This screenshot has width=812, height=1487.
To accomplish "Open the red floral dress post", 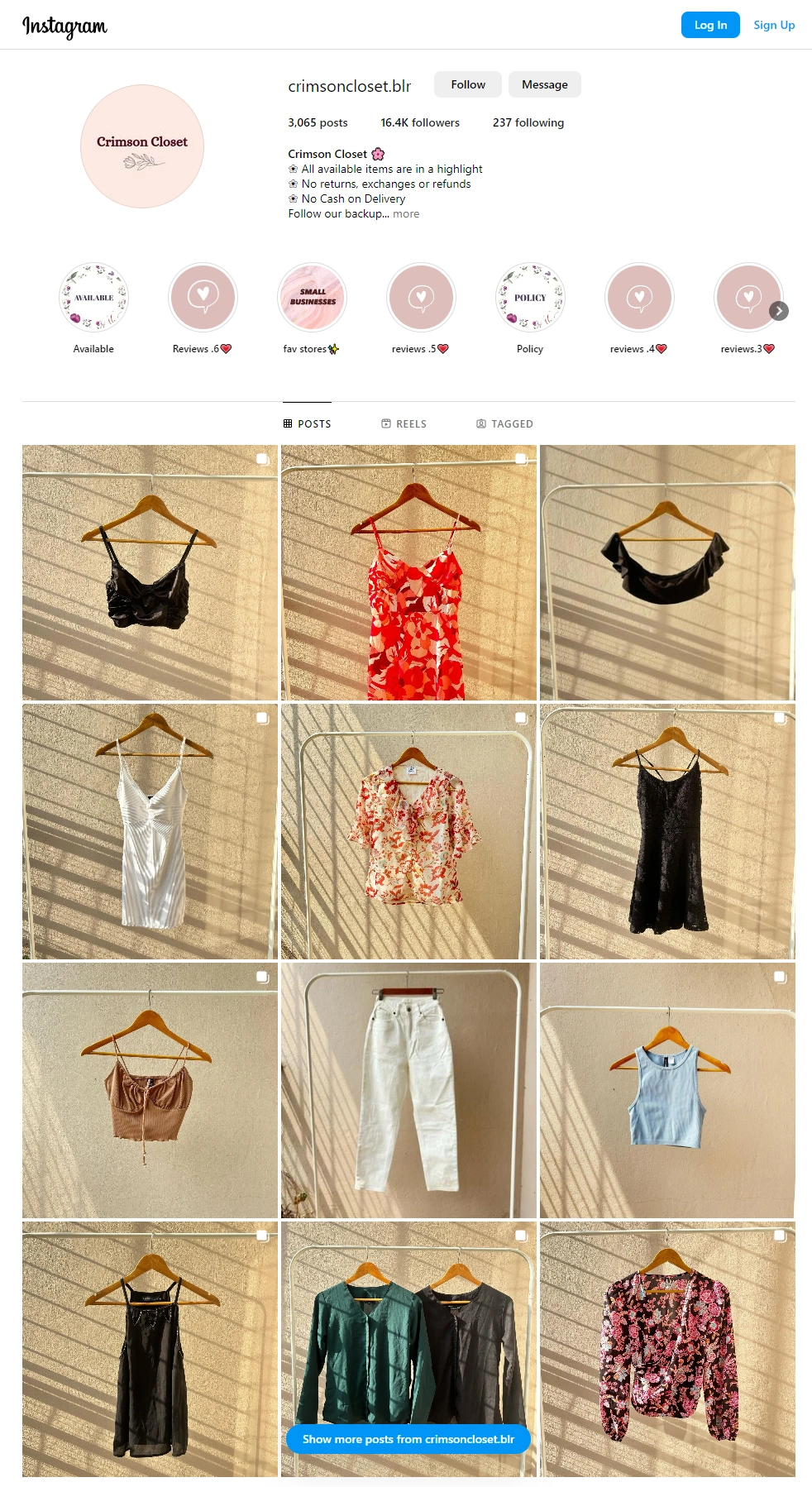I will click(x=408, y=573).
